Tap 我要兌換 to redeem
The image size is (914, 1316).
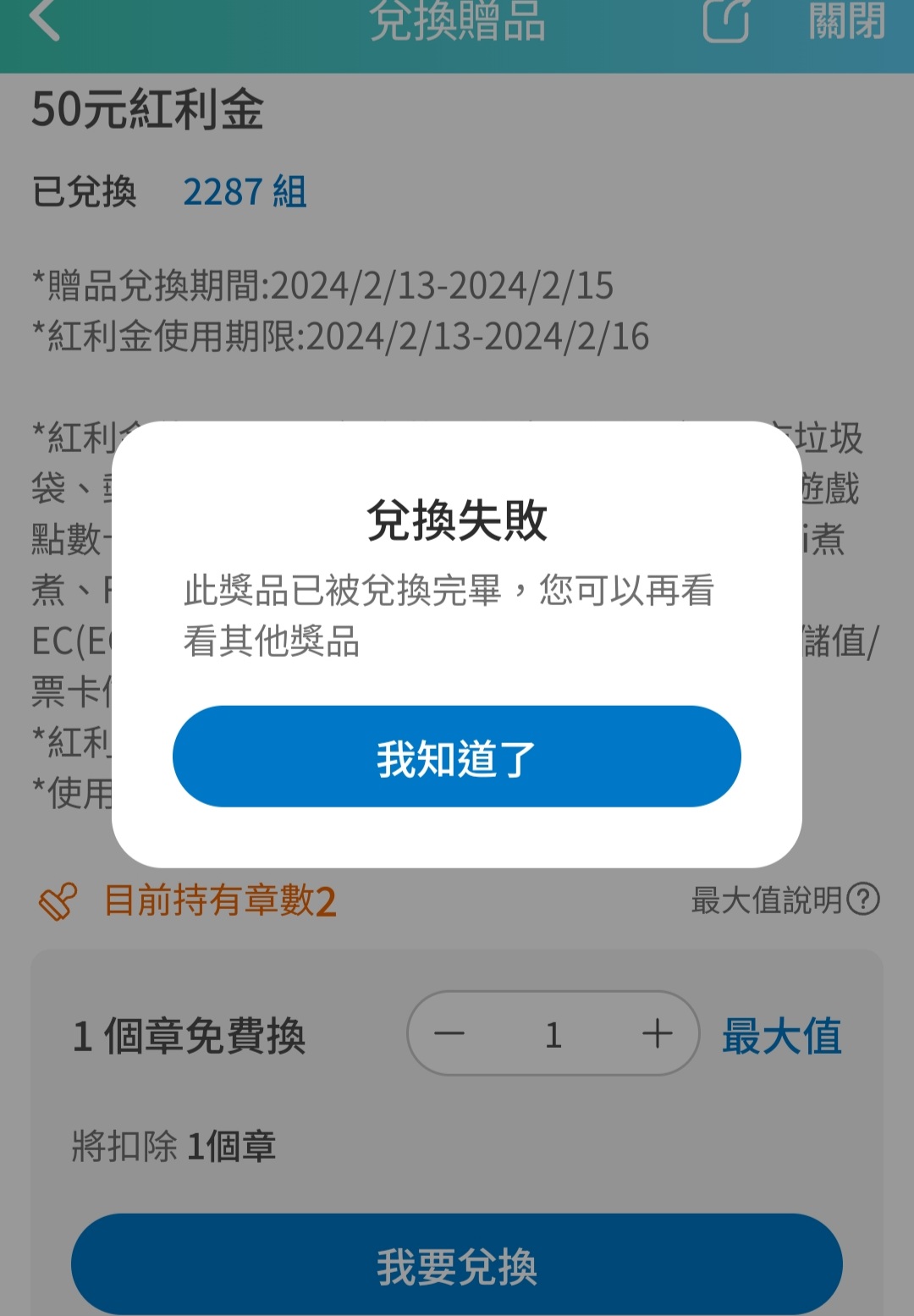click(456, 1265)
